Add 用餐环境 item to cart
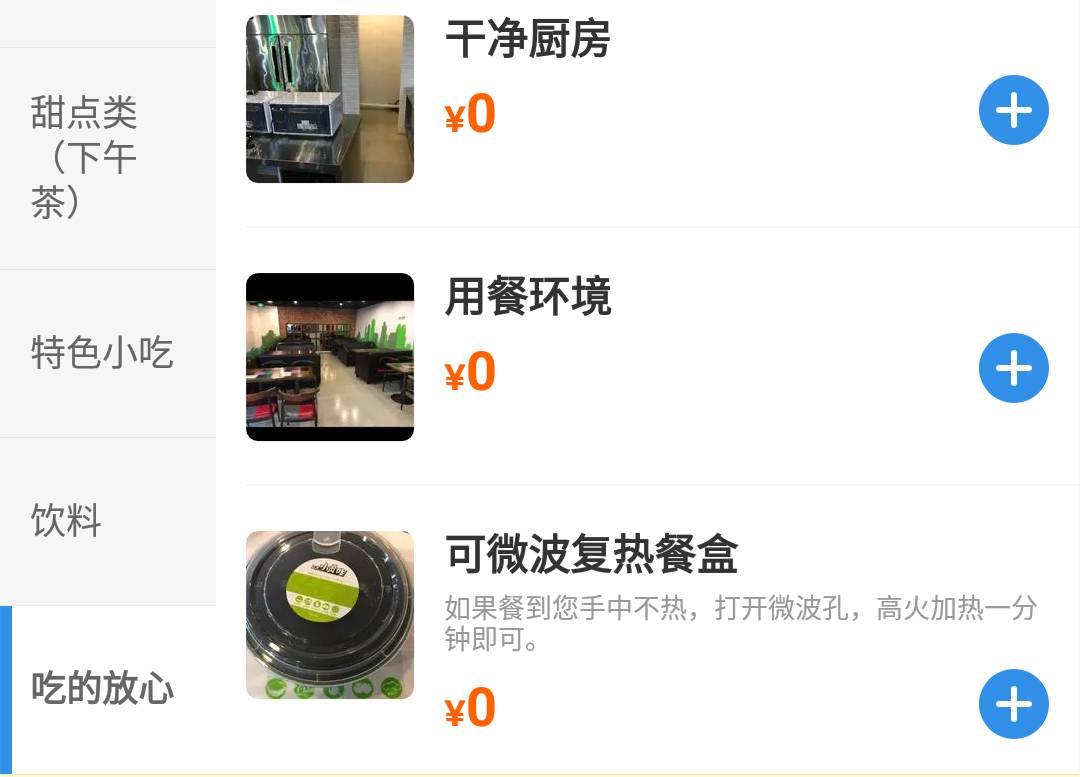The height and width of the screenshot is (777, 1080). point(1013,368)
